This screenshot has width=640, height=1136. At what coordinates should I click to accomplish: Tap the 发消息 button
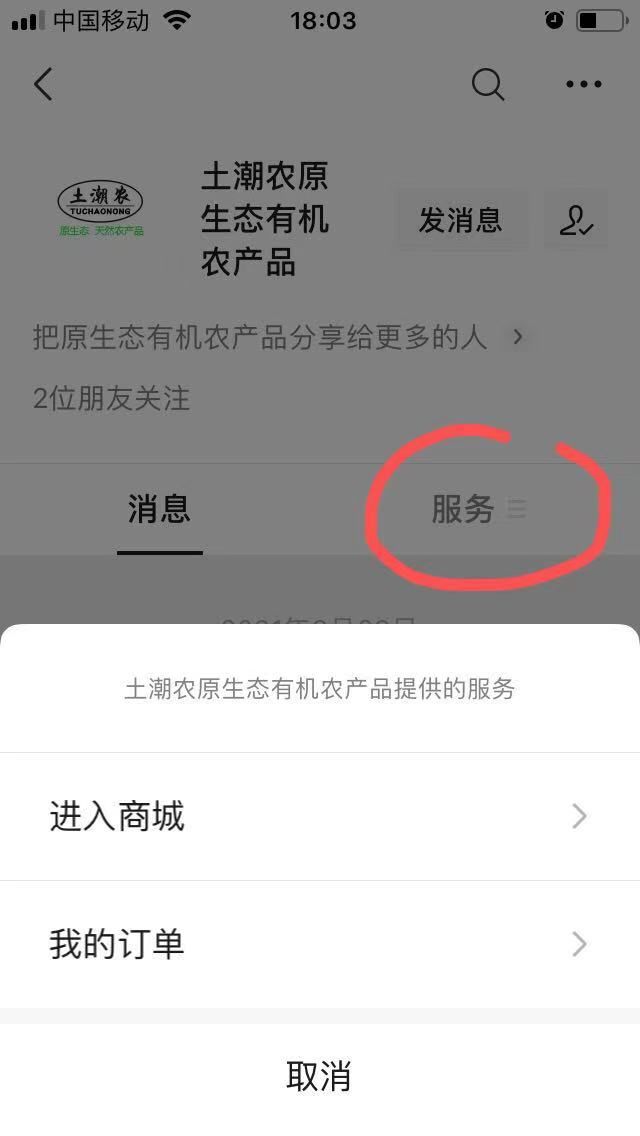click(x=461, y=220)
